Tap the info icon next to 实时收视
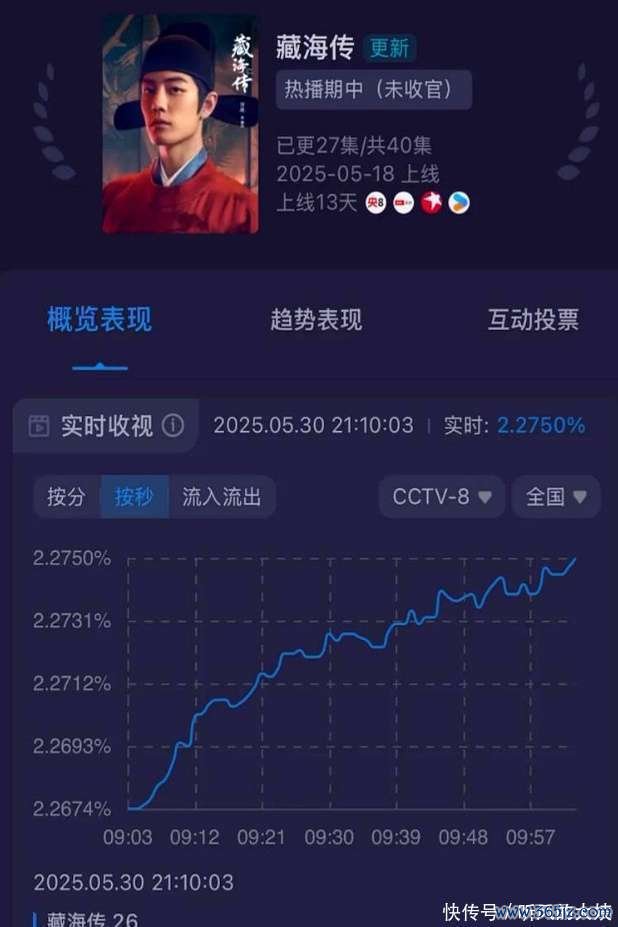 [x=173, y=426]
